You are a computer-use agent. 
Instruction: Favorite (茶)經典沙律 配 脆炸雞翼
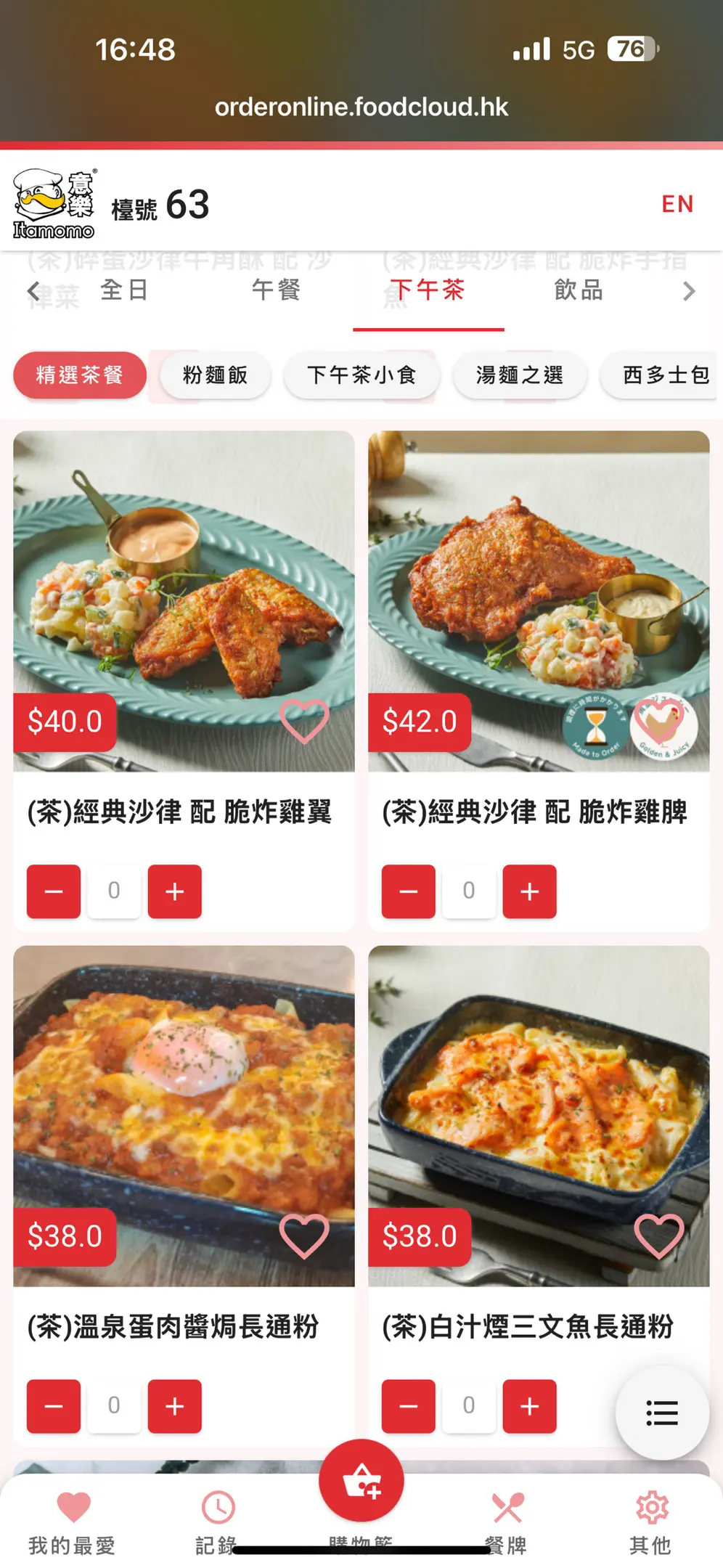pos(304,721)
